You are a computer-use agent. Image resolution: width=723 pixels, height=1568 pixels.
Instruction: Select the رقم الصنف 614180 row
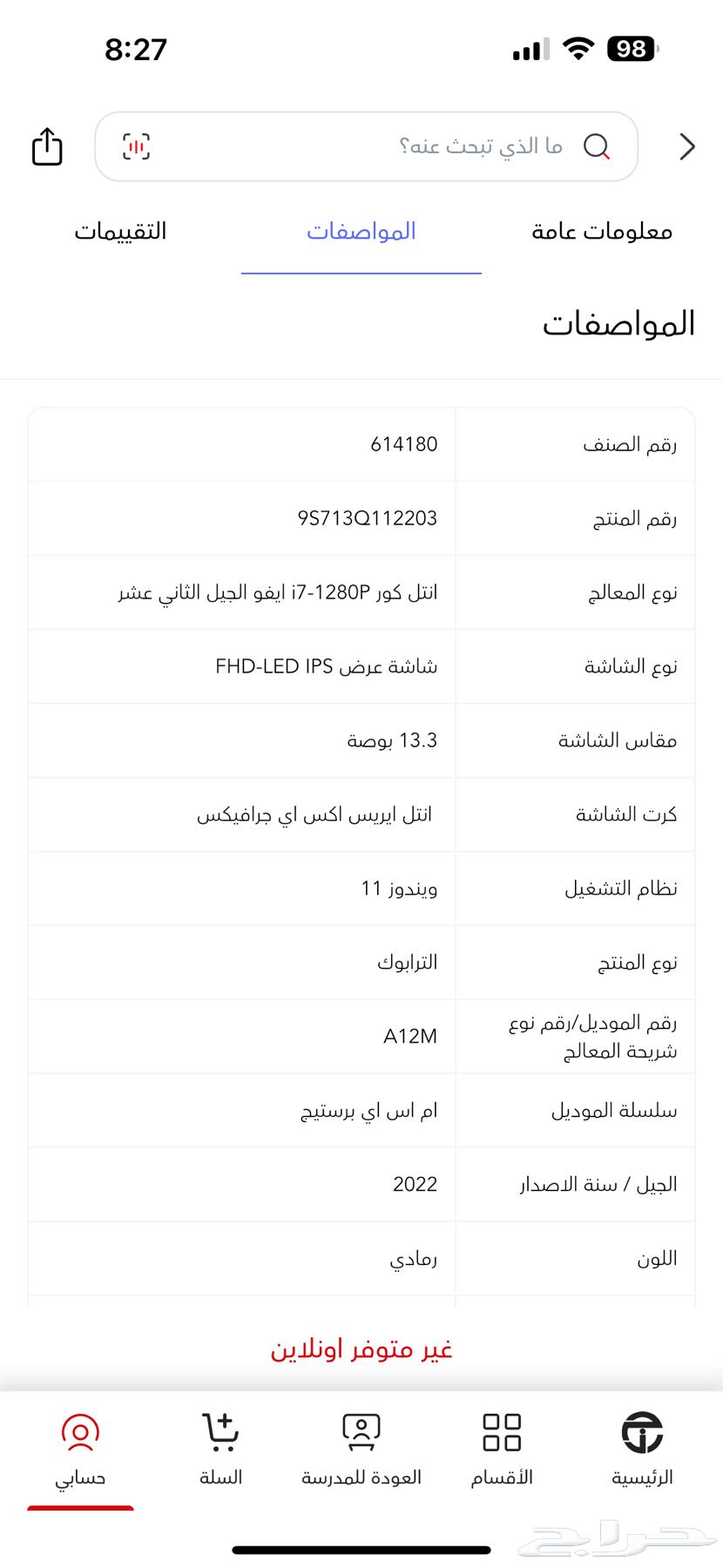click(361, 444)
